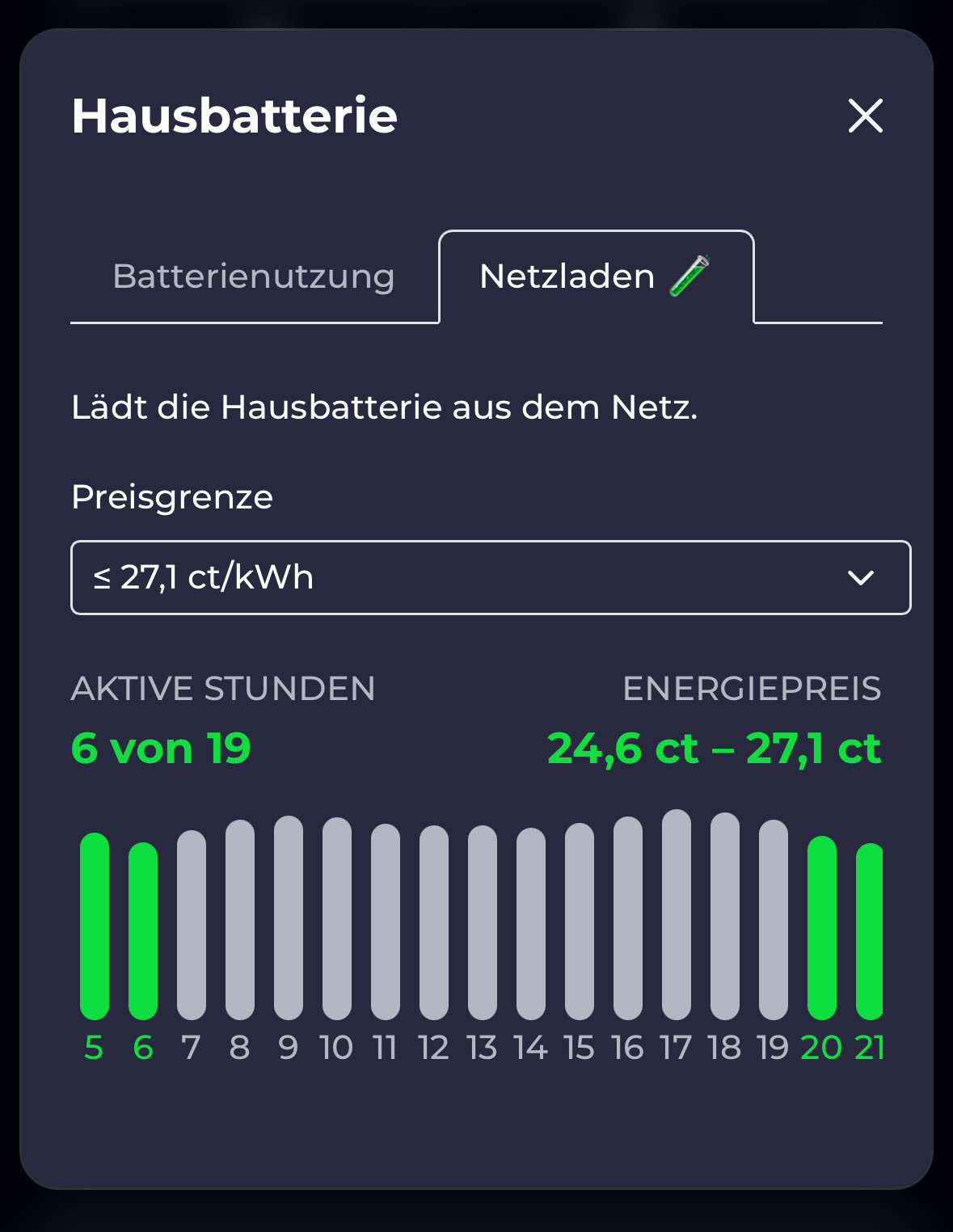Viewport: 953px width, 1232px height.
Task: Select the Netzladen tab
Action: pos(595,276)
